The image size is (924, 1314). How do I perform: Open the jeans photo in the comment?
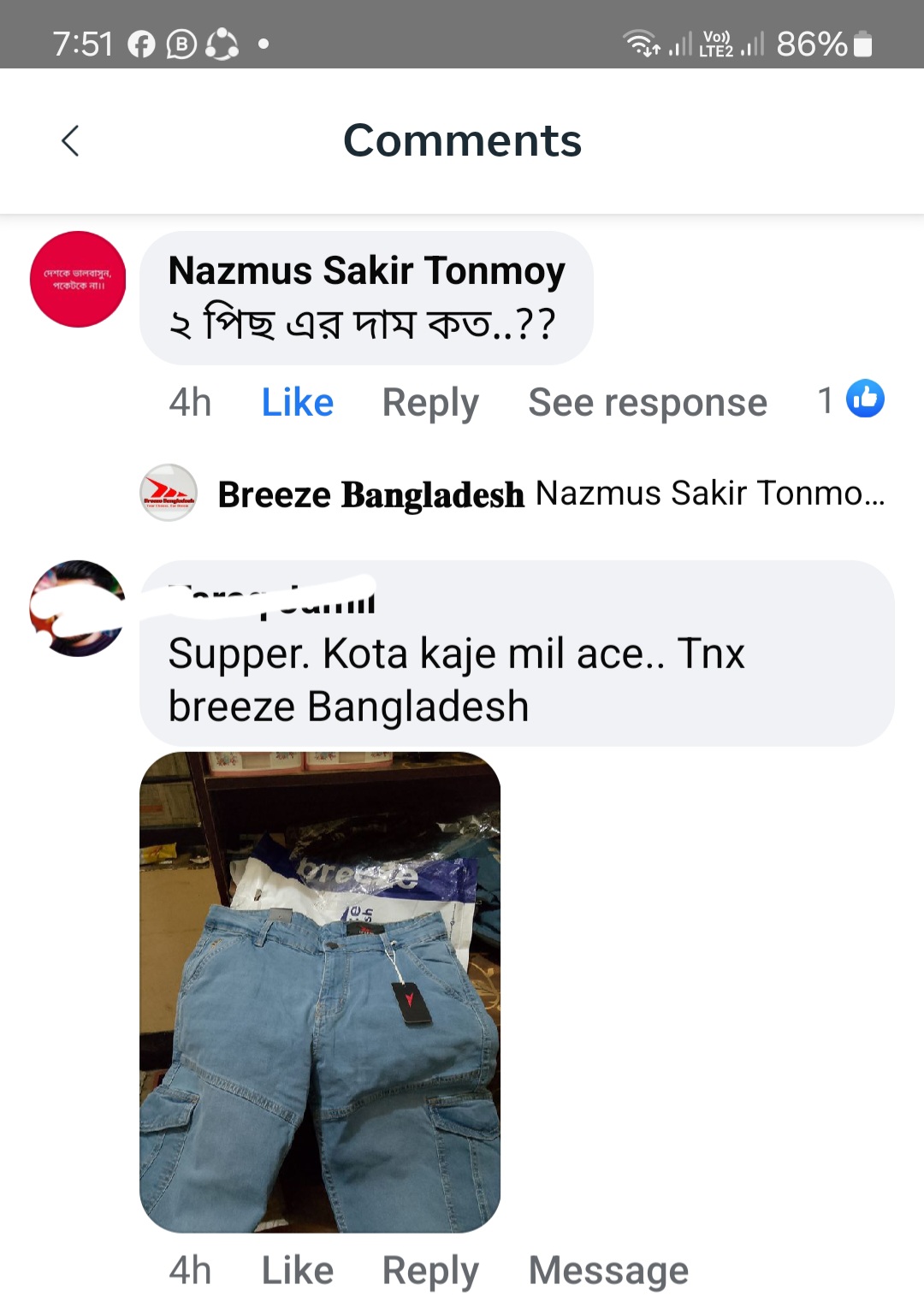(x=320, y=991)
